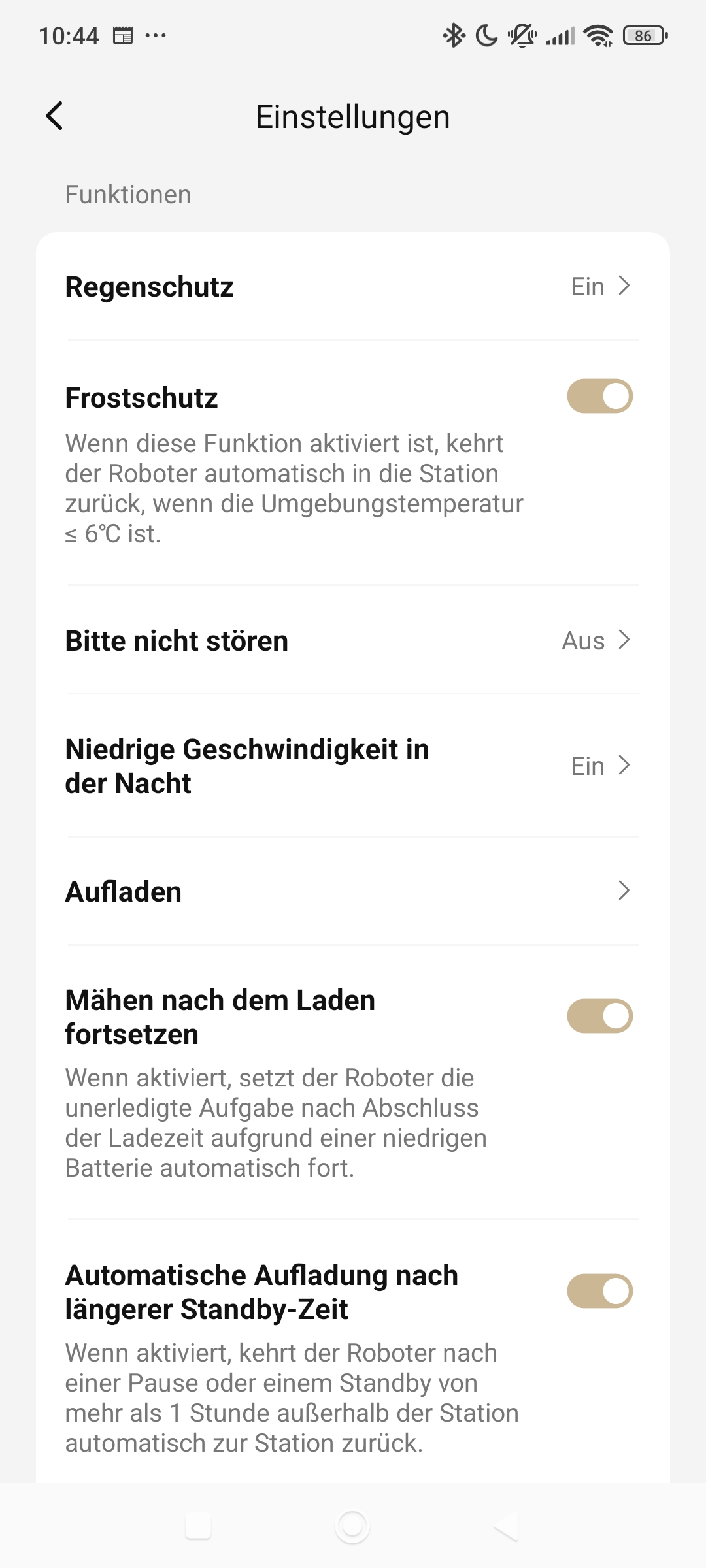Screen dimensions: 706x1568
Task: Open Bitte nicht stören settings
Action: pyautogui.click(x=353, y=640)
